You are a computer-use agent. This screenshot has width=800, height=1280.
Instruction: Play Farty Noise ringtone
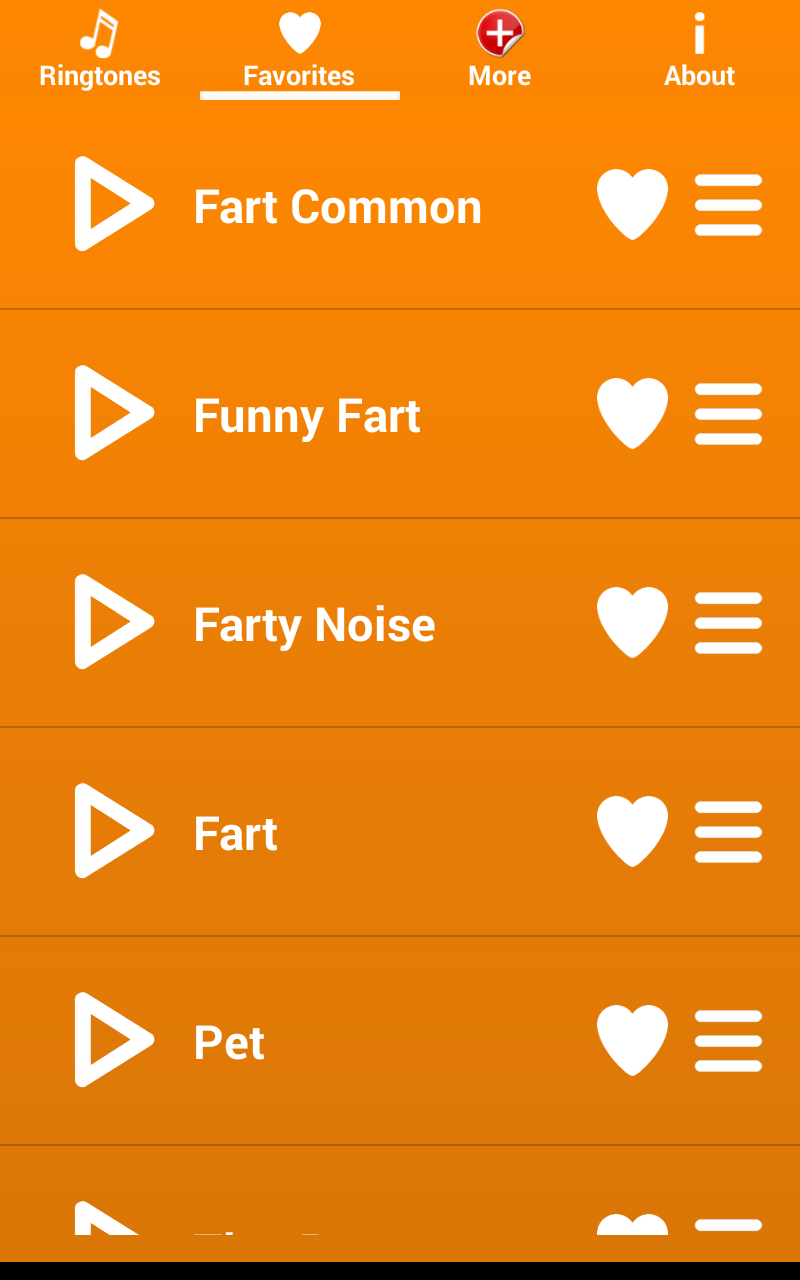click(x=113, y=622)
